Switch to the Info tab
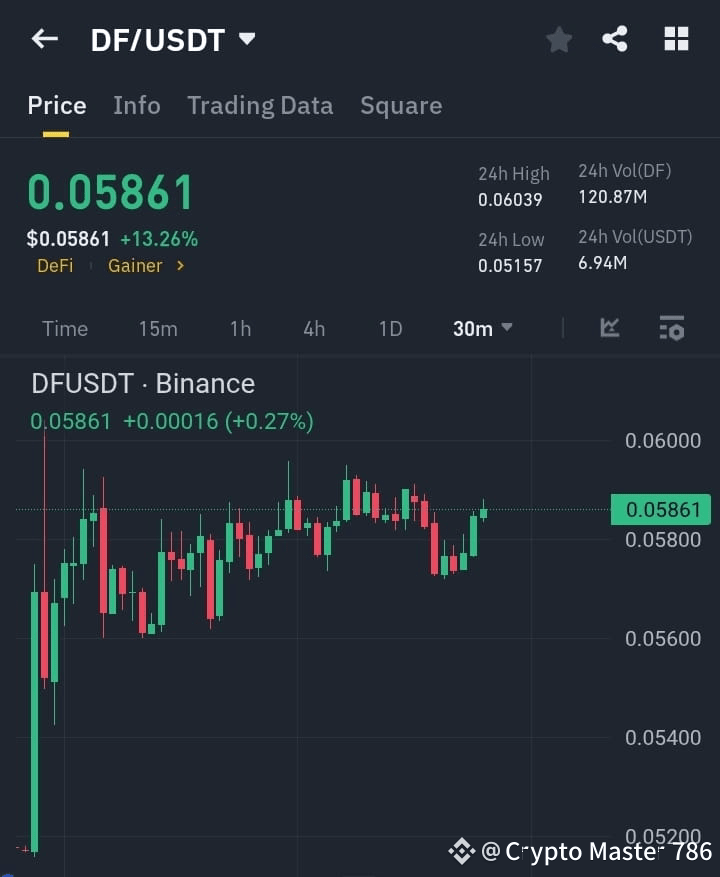The width and height of the screenshot is (720, 877). (137, 105)
